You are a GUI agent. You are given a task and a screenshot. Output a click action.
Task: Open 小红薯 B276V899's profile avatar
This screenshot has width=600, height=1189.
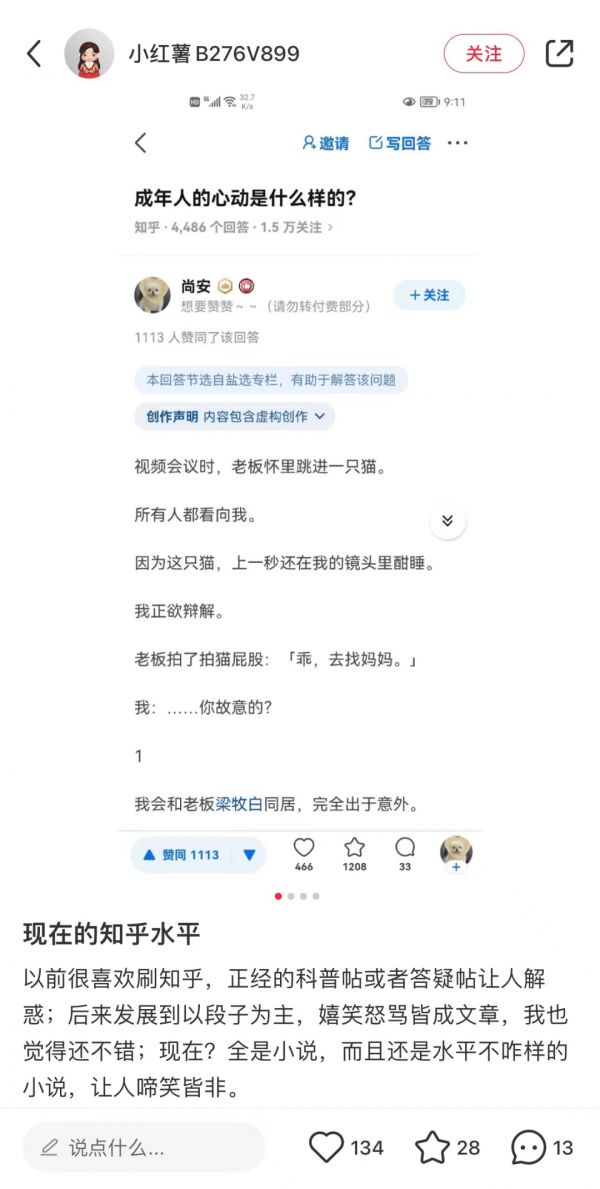[x=89, y=54]
